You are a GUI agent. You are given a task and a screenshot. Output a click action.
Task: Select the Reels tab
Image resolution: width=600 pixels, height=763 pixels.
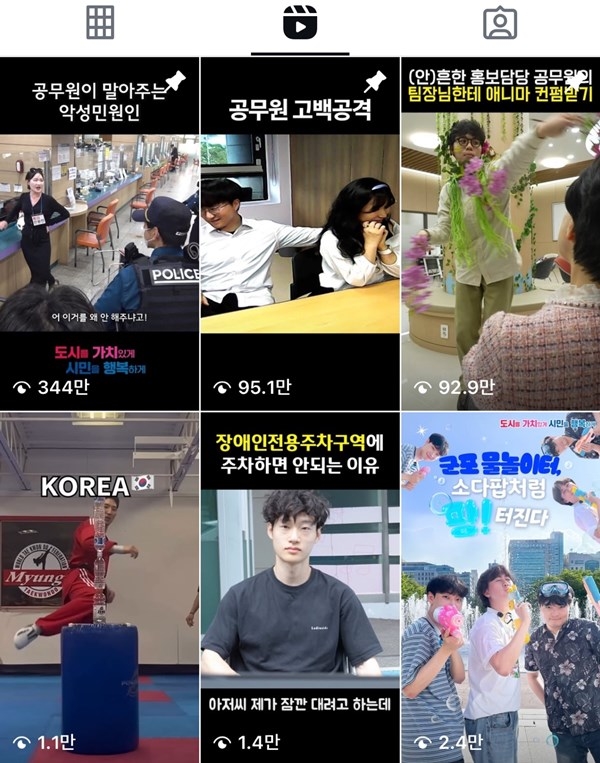300,22
